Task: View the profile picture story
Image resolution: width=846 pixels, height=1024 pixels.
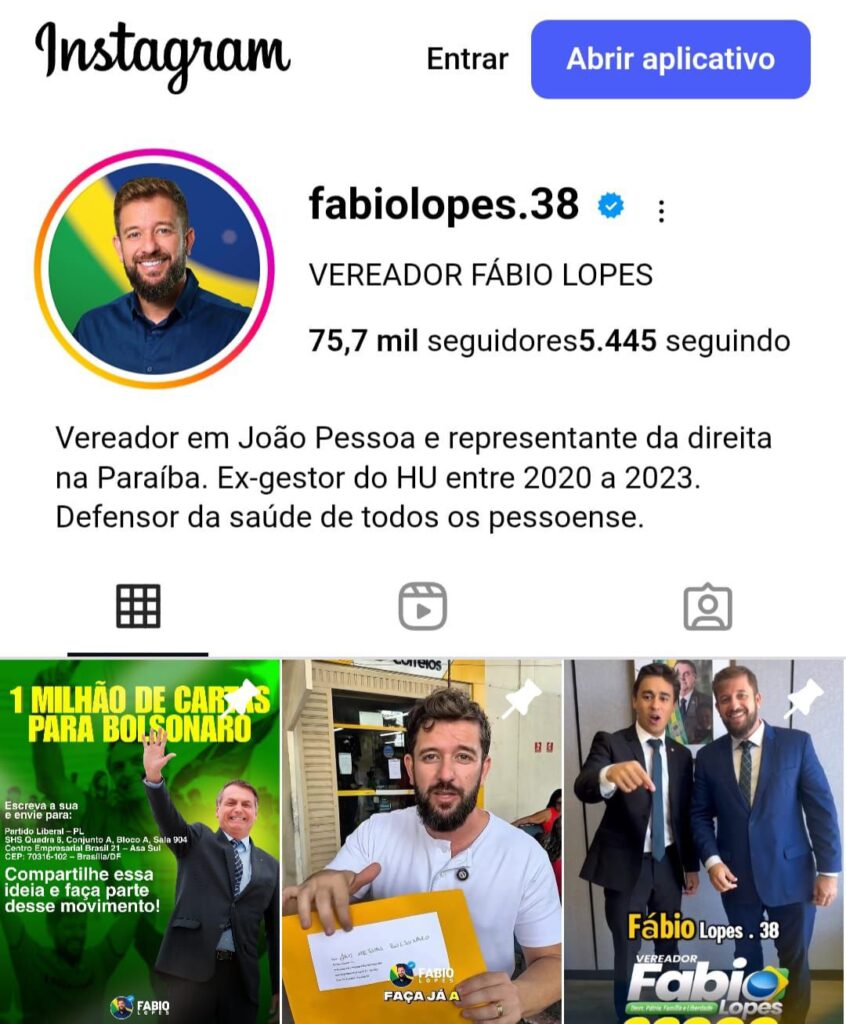Action: click(x=154, y=269)
